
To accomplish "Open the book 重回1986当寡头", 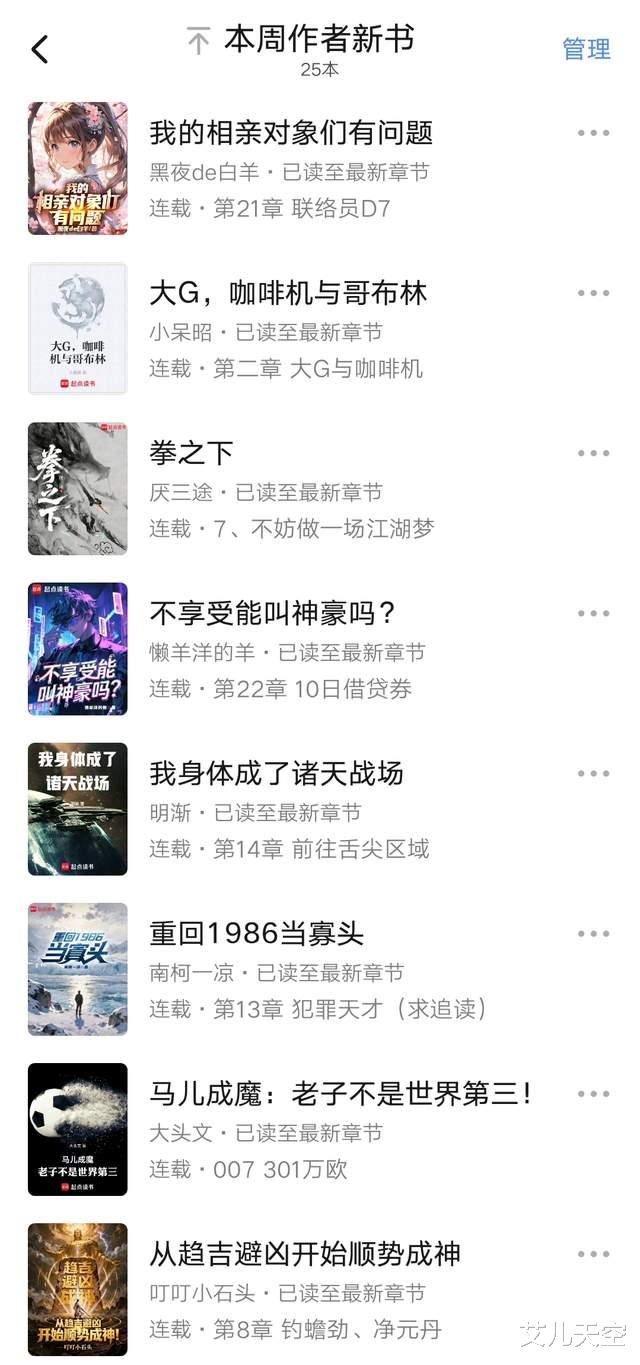I will (256, 934).
